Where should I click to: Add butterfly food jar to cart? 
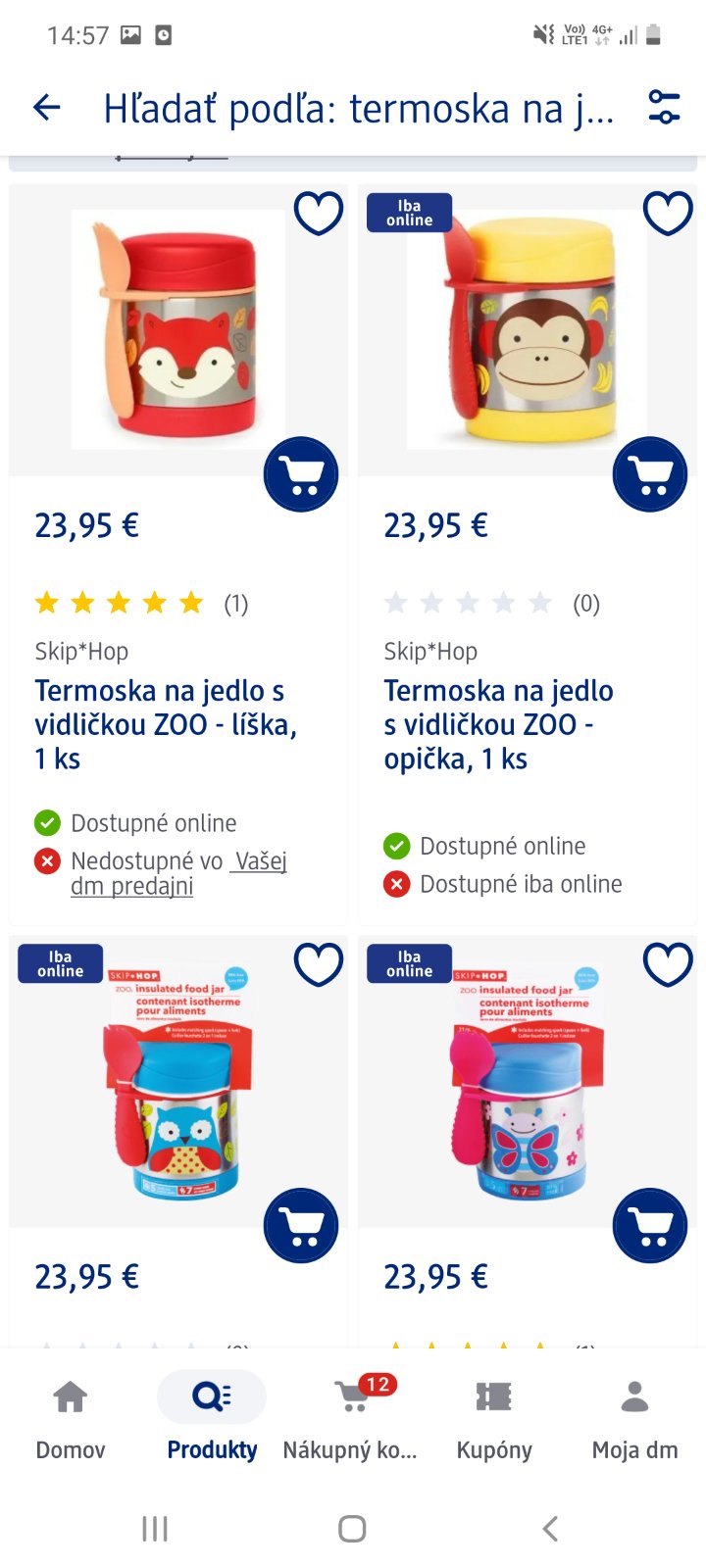click(x=650, y=1225)
